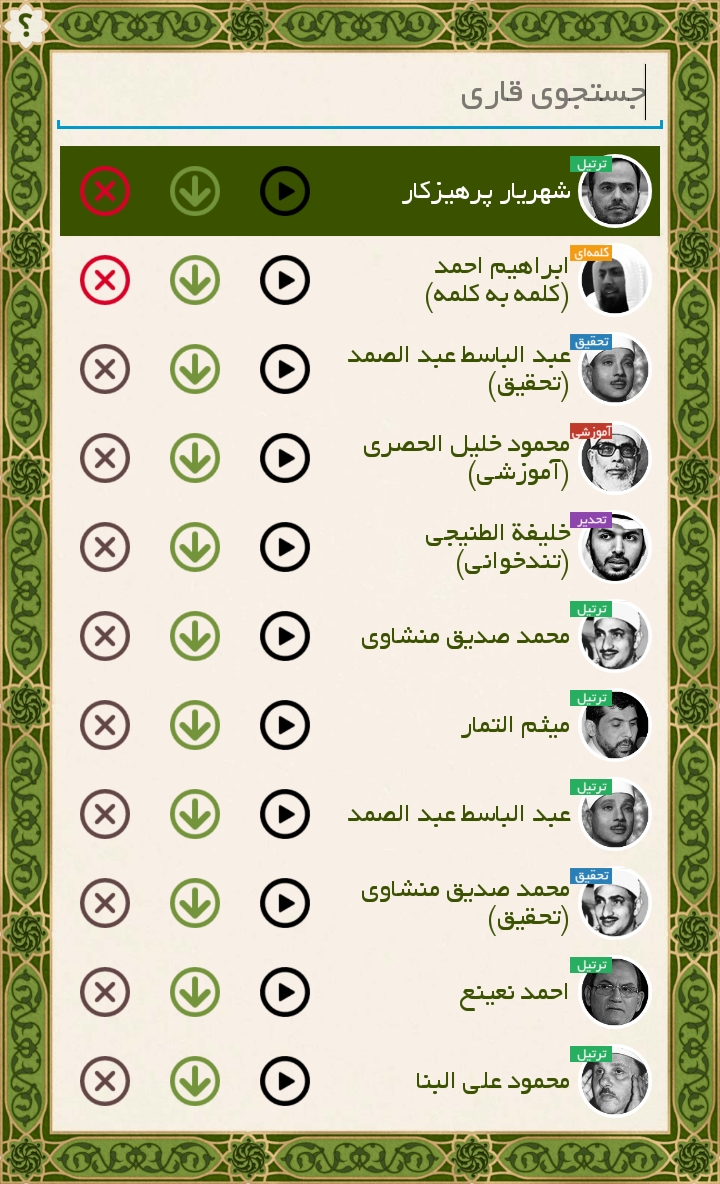Delete audio of ابراهیم احمد

pyautogui.click(x=105, y=280)
